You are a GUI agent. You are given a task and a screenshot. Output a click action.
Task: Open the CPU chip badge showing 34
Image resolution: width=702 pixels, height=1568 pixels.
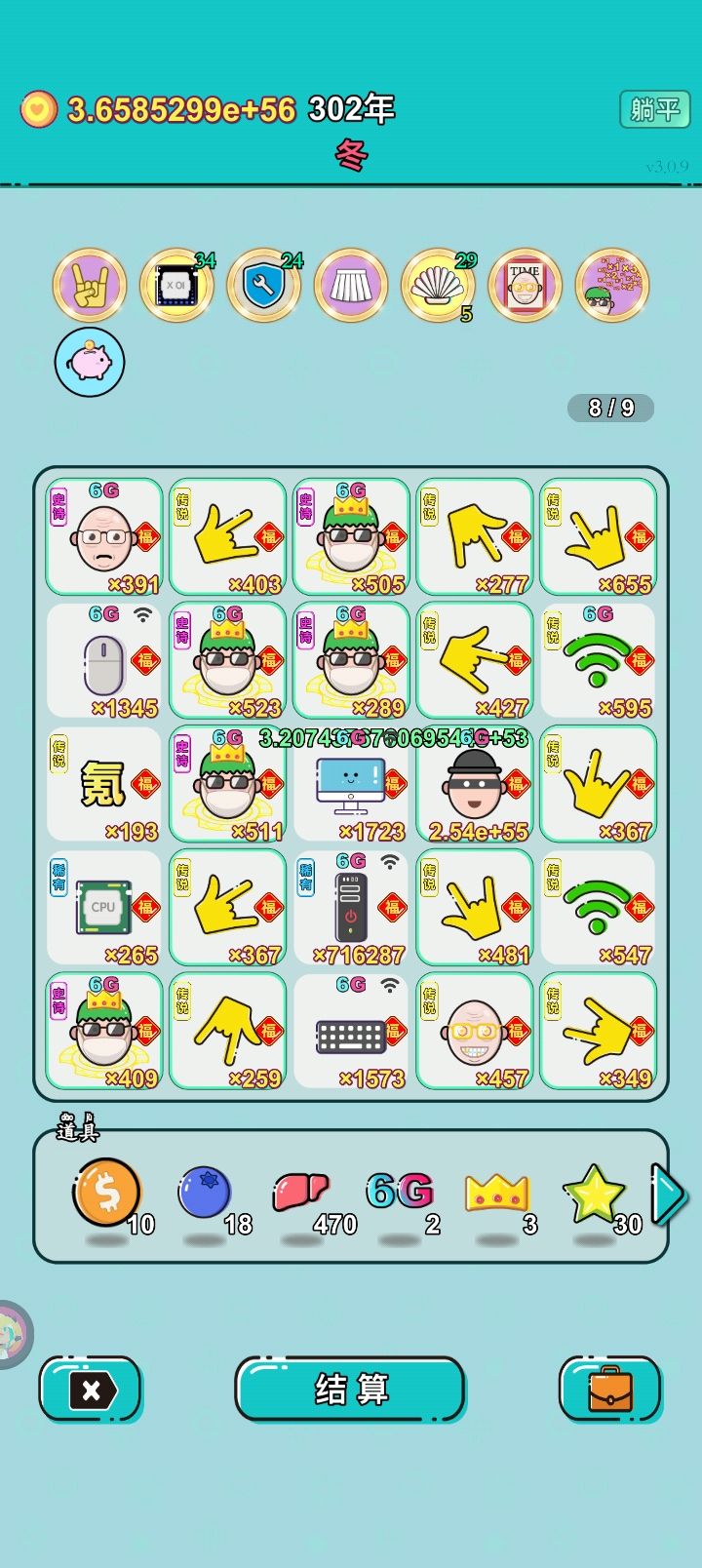coord(176,286)
